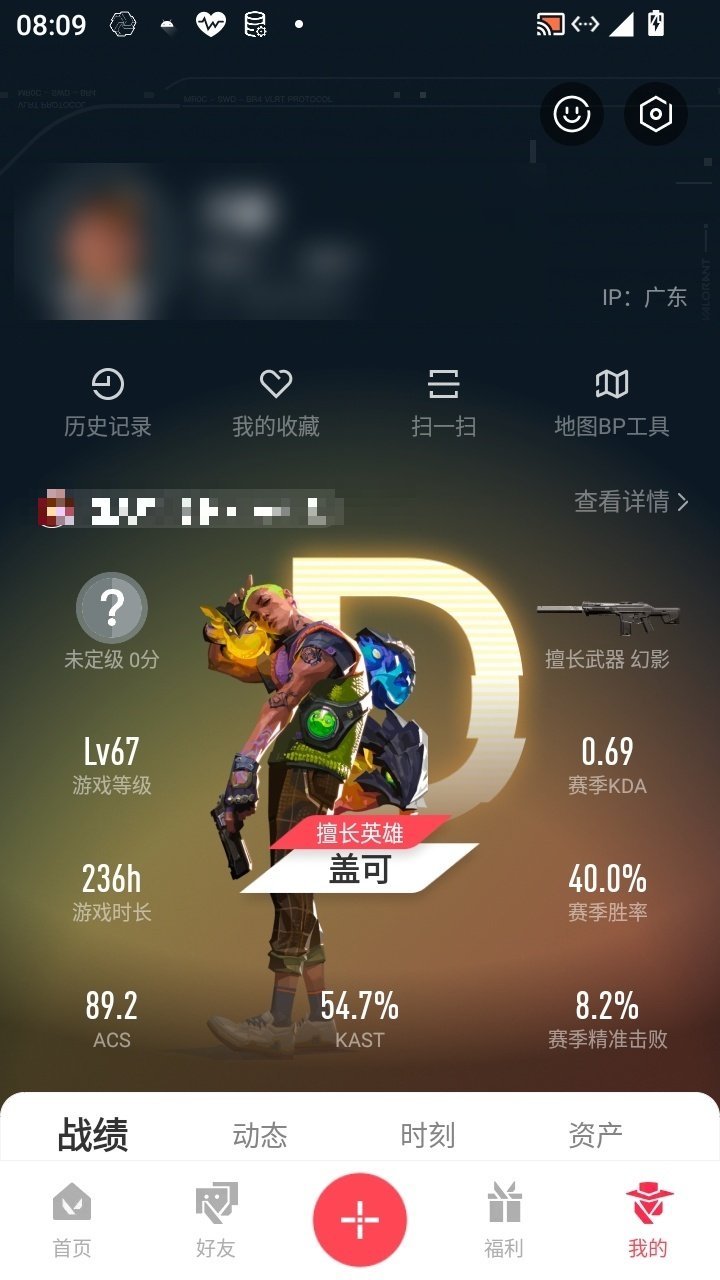
Task: Stay on the 战绩 tab
Action: point(93,1135)
